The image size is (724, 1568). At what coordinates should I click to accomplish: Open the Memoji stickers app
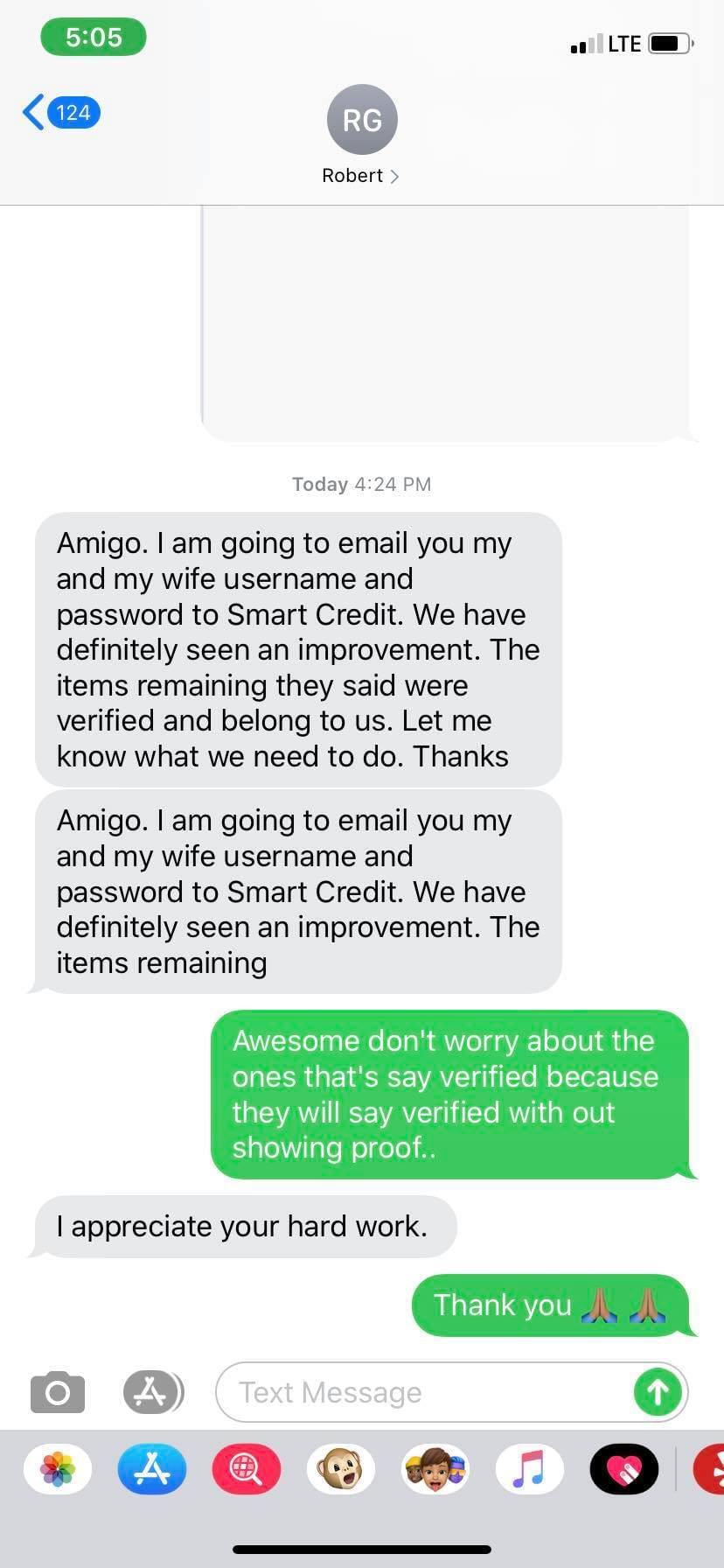click(x=435, y=1469)
